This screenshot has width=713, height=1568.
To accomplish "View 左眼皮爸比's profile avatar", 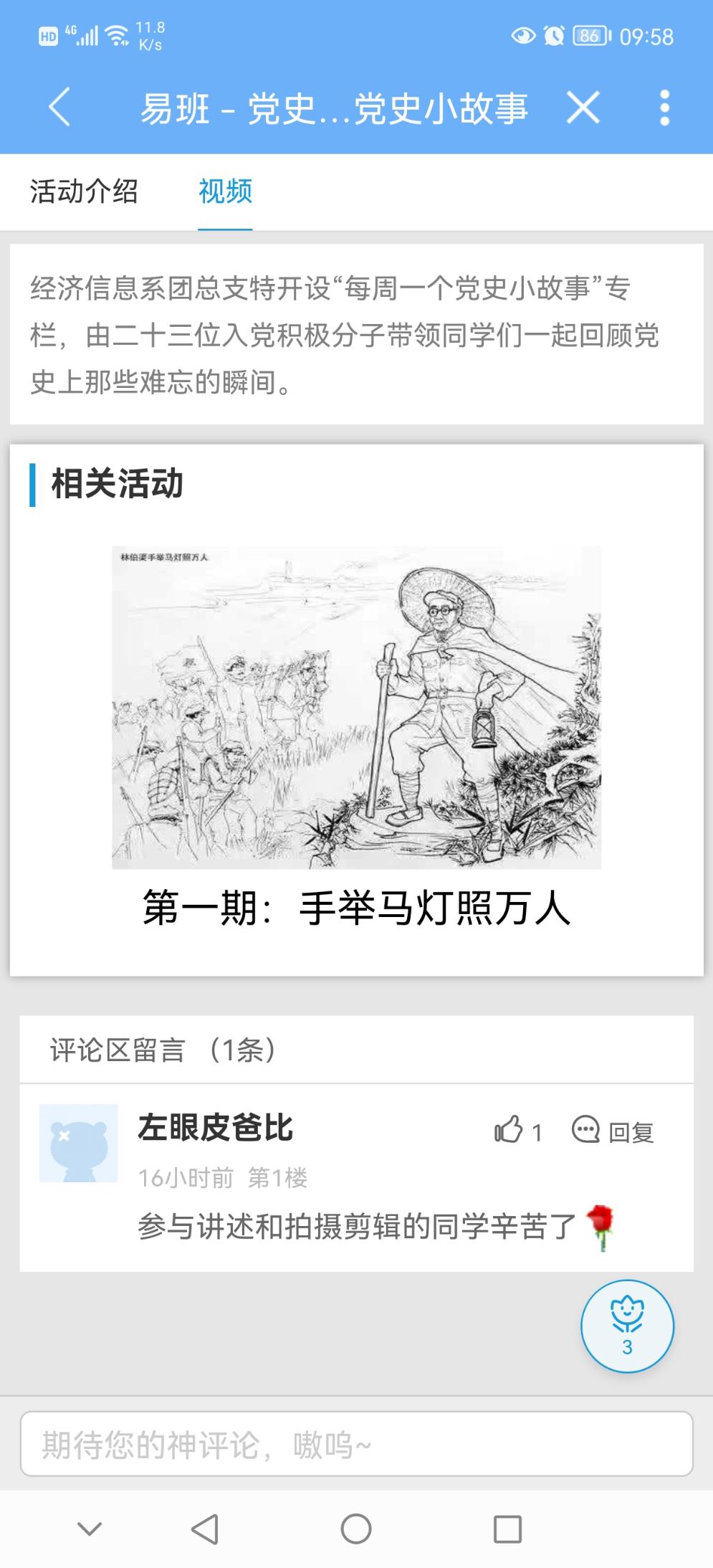I will 79,1143.
